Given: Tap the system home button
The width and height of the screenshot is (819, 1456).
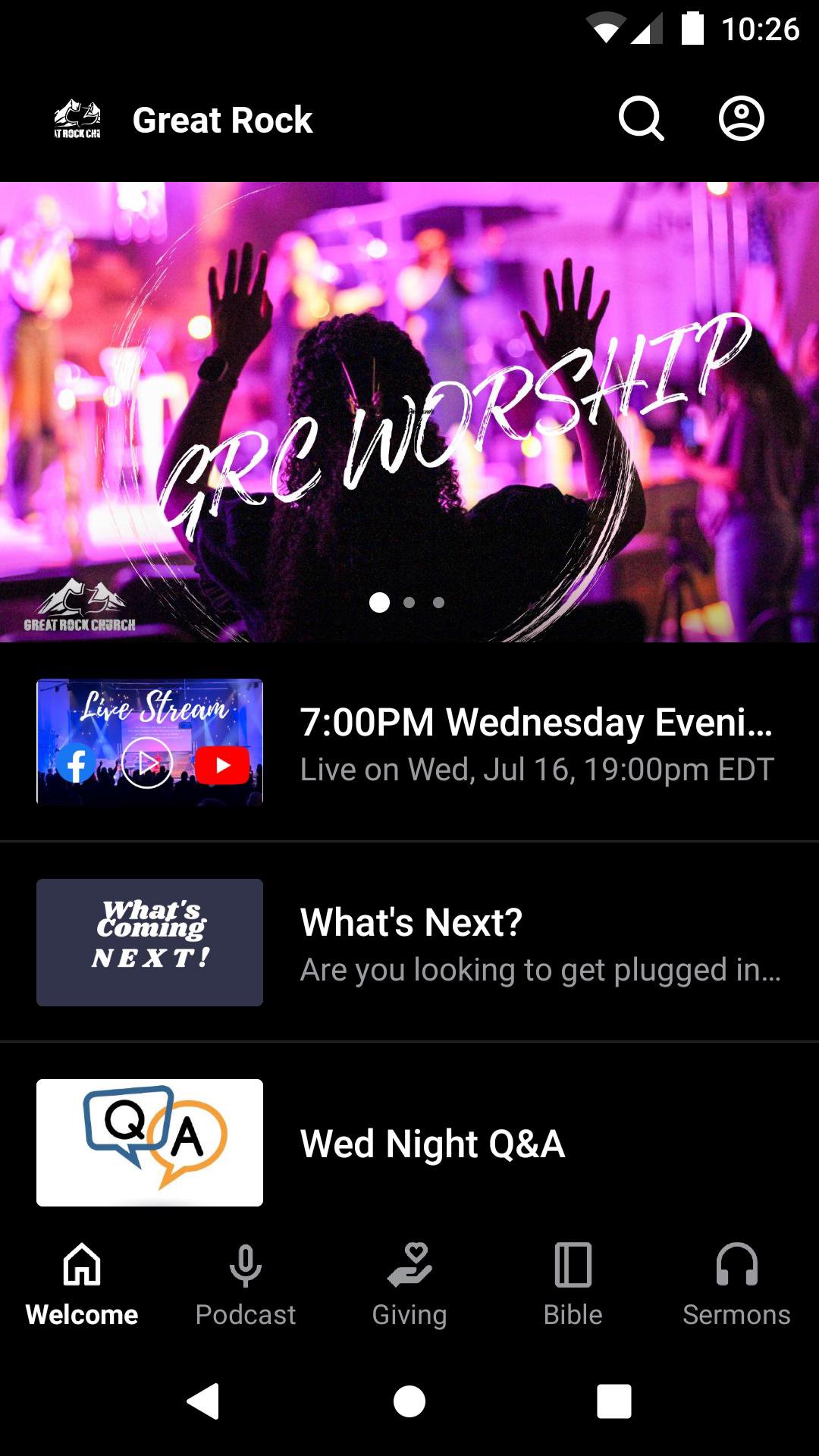Looking at the screenshot, I should 409,1401.
